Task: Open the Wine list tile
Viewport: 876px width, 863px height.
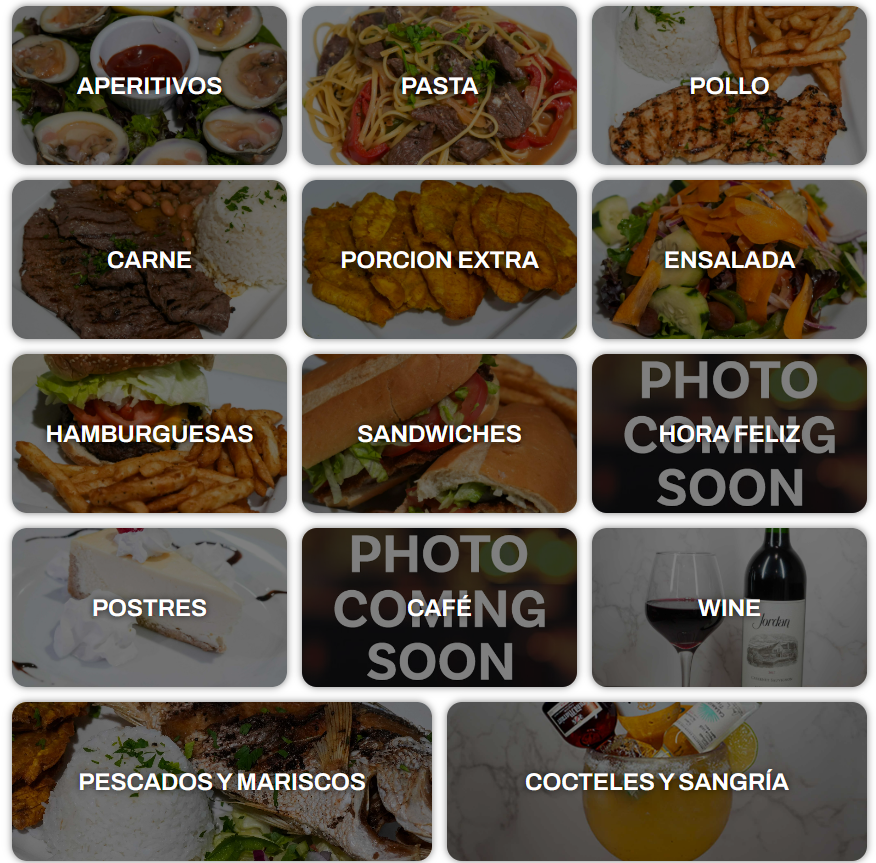Action: pos(729,608)
